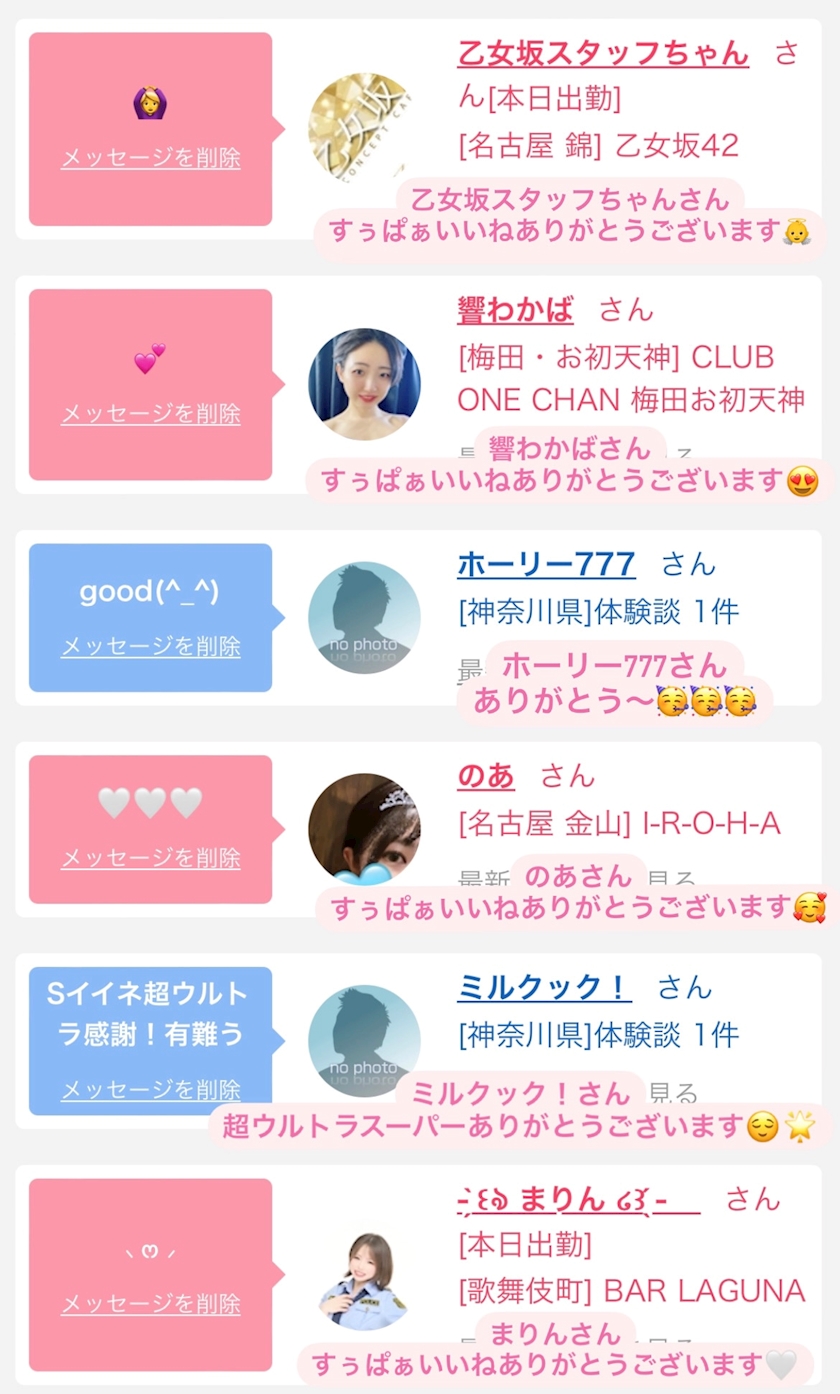The height and width of the screenshot is (1394, 840).
Task: Tap 響わかば's profile photo
Action: 364,384
